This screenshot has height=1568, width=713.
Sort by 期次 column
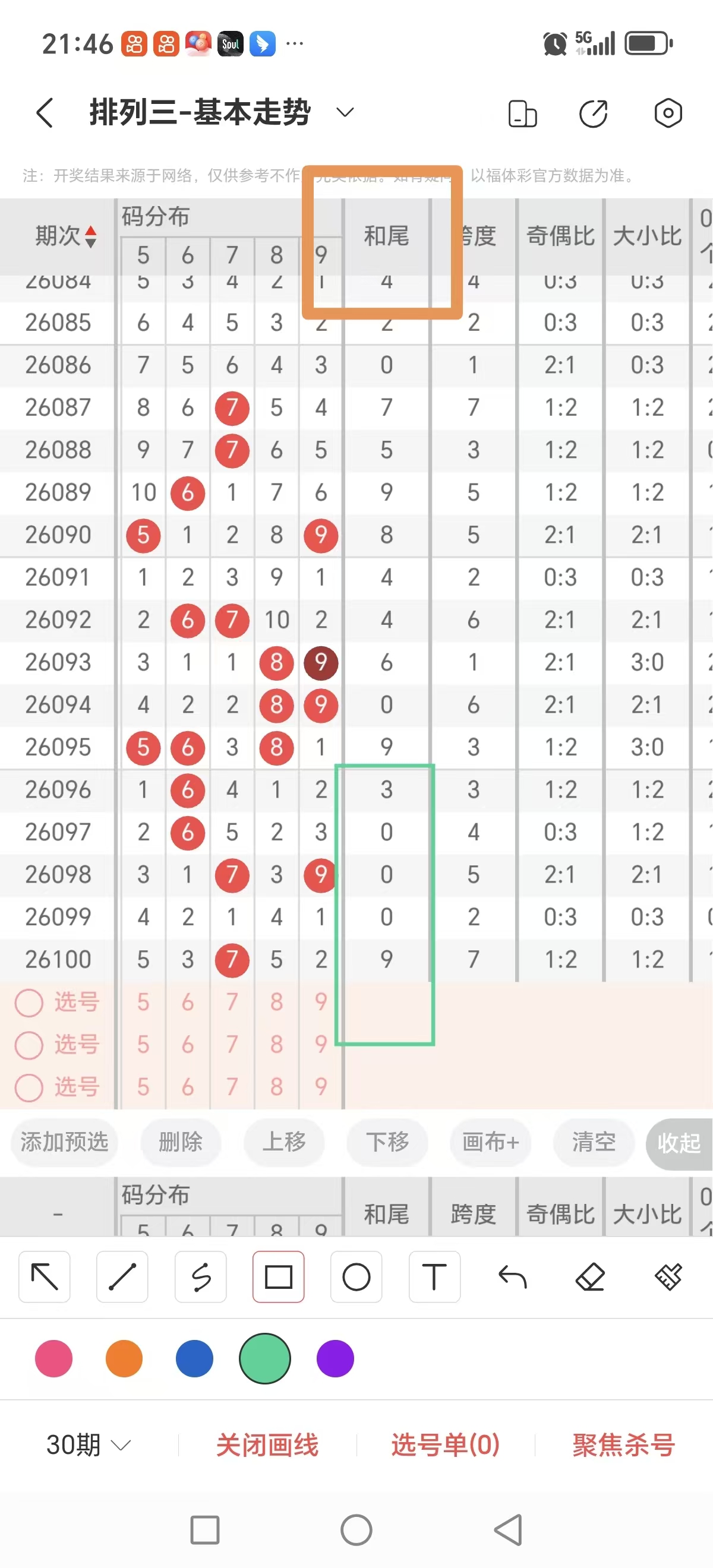coord(65,236)
